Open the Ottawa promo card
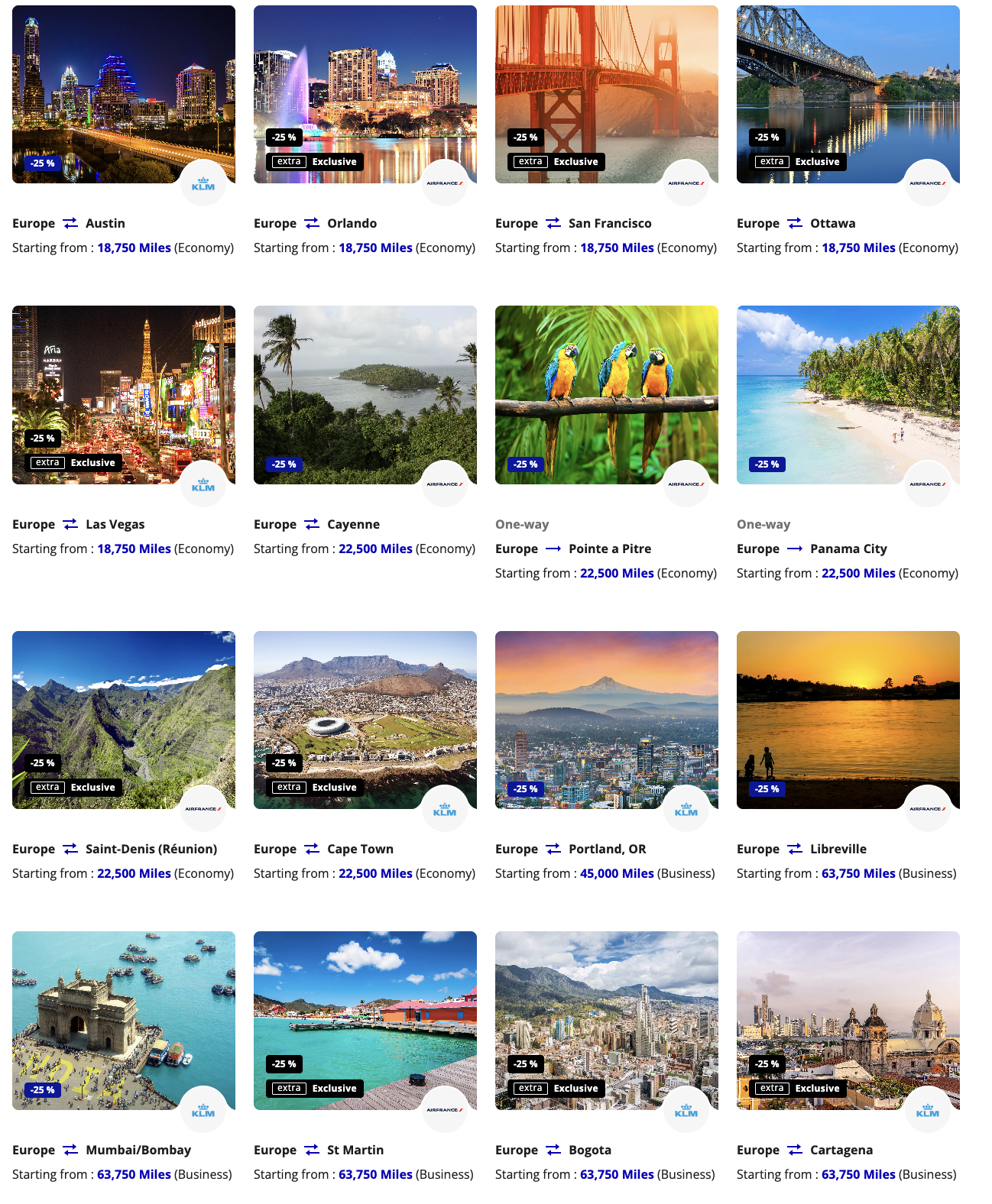The width and height of the screenshot is (992, 1204). click(848, 95)
